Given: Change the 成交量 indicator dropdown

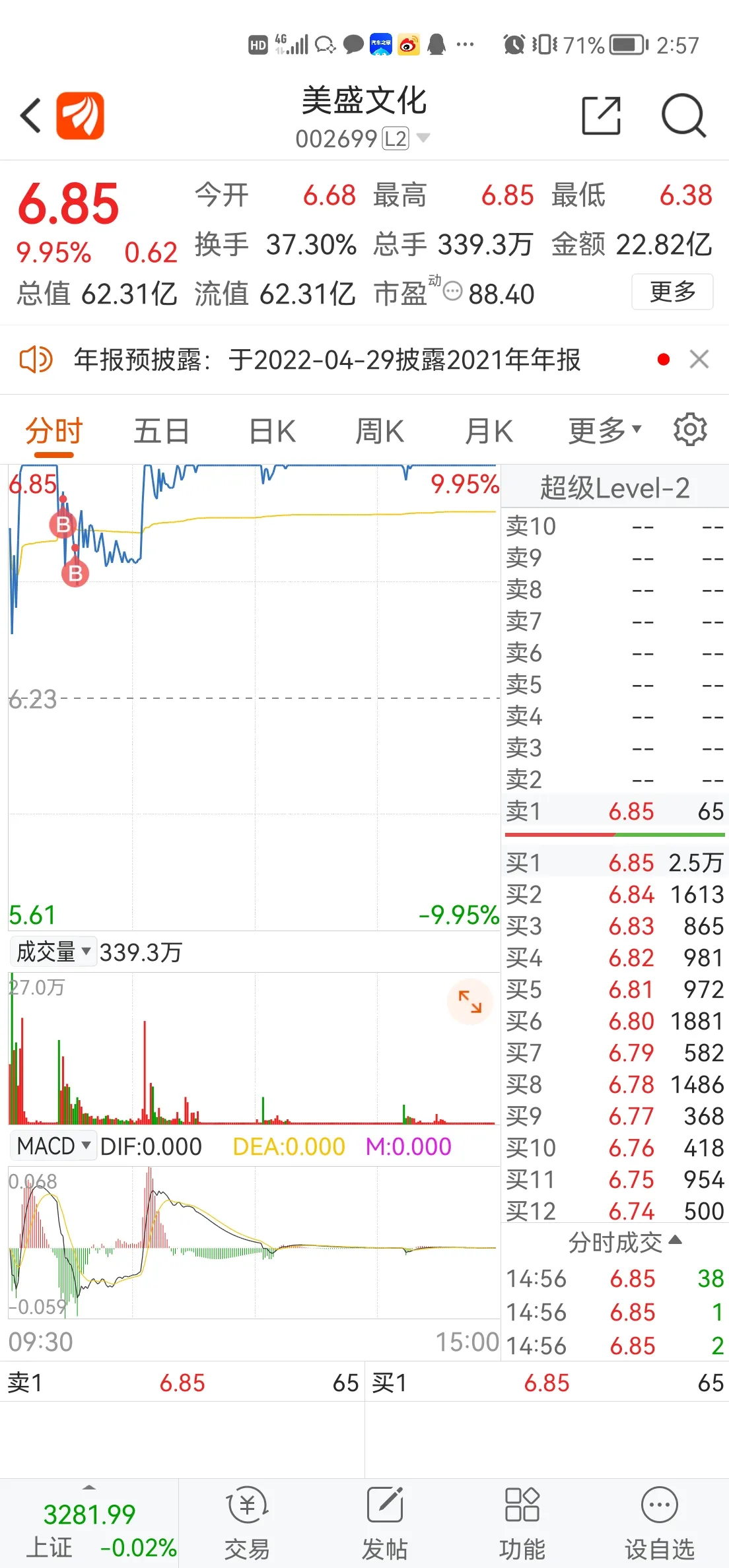Looking at the screenshot, I should [x=54, y=952].
